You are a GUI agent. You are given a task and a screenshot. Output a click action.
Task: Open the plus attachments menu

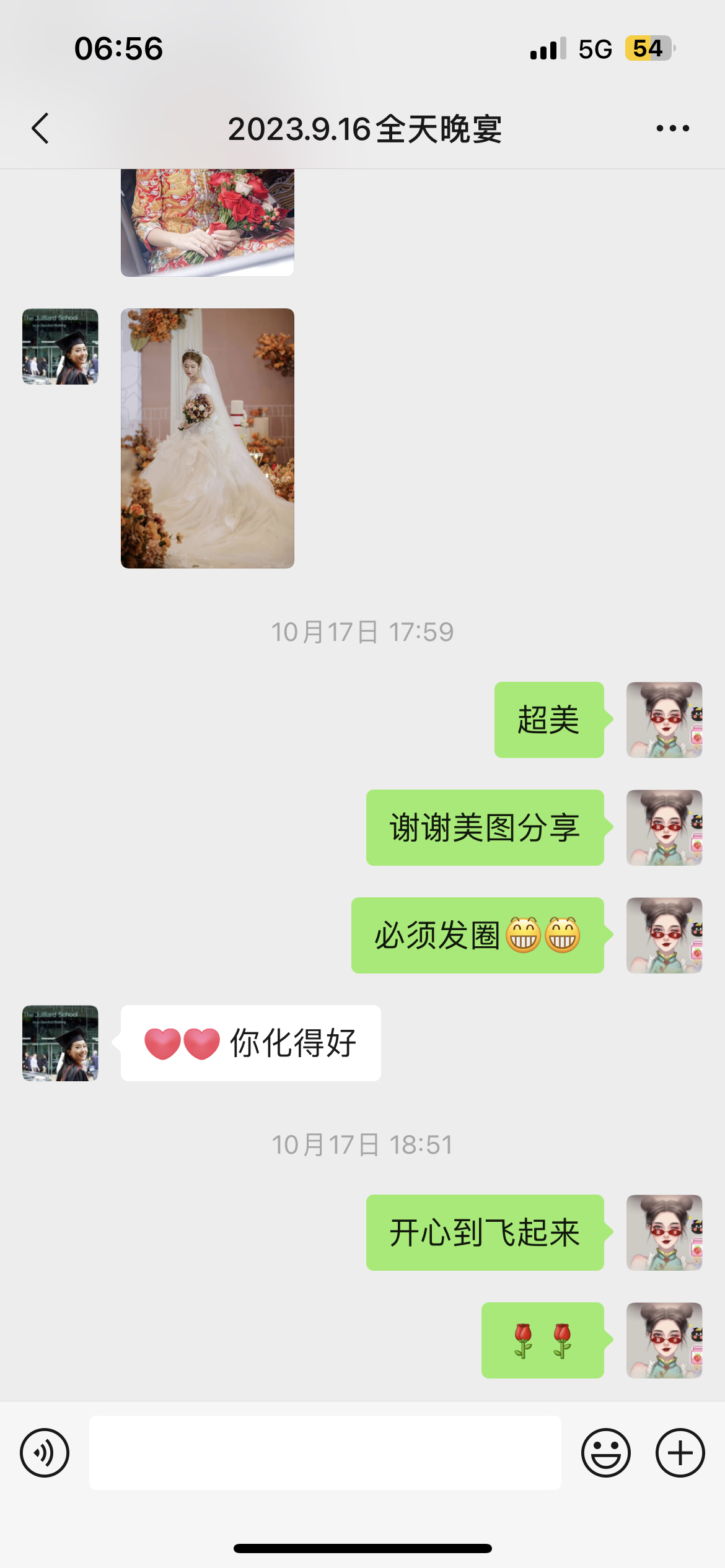(x=680, y=1452)
